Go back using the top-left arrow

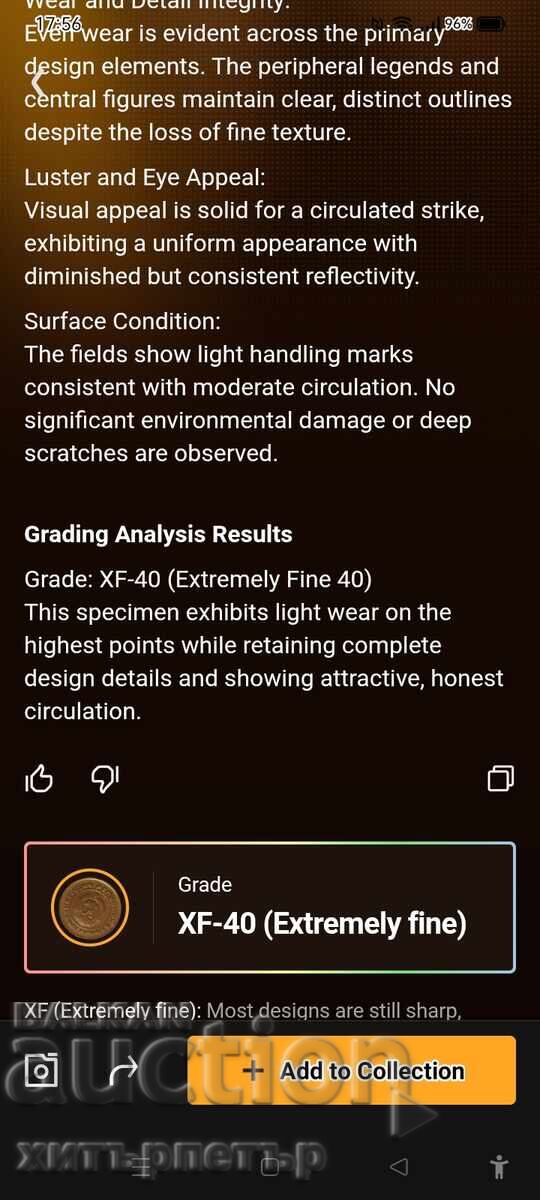coord(38,82)
